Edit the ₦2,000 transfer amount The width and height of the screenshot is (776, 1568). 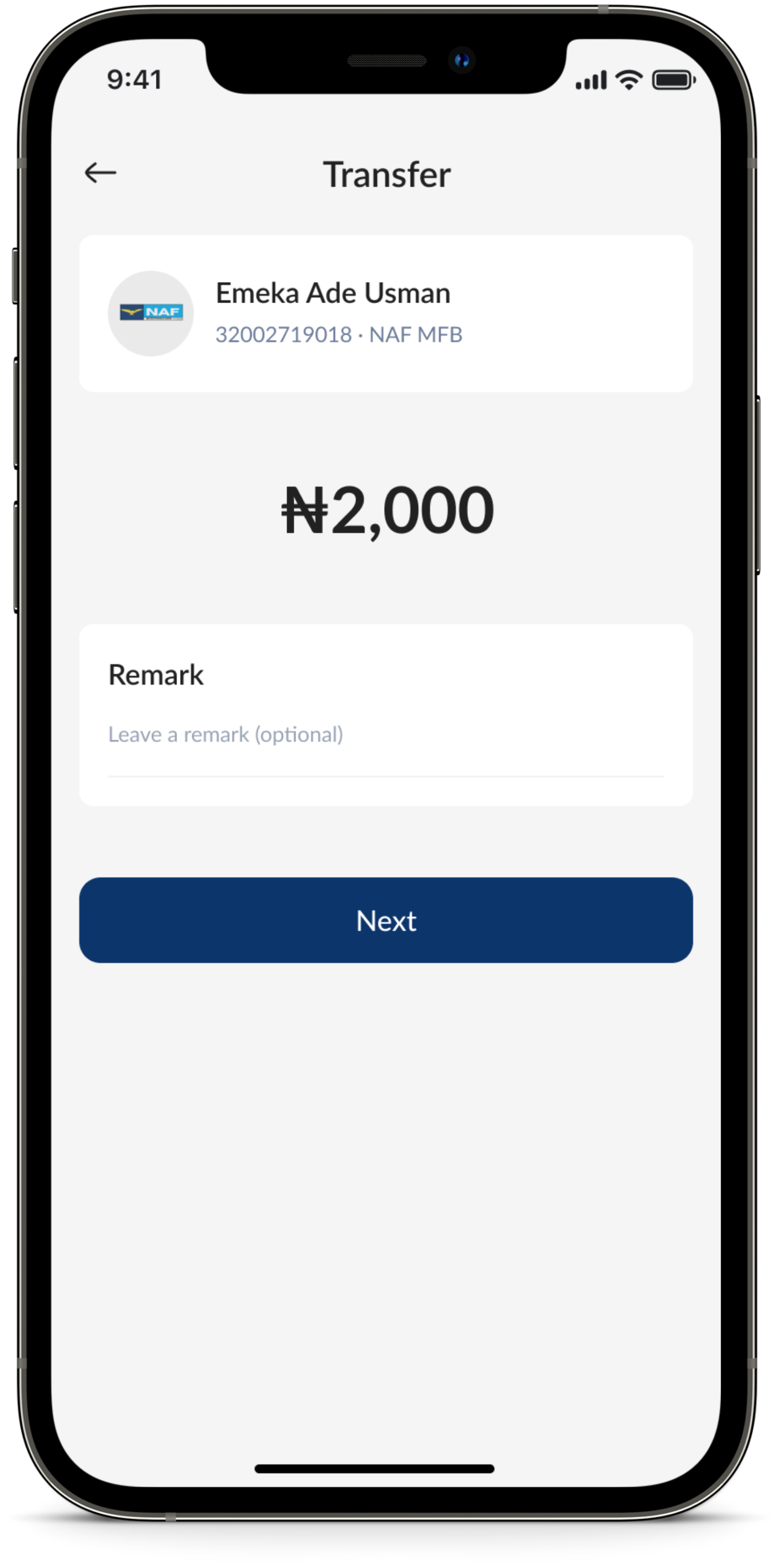[387, 510]
